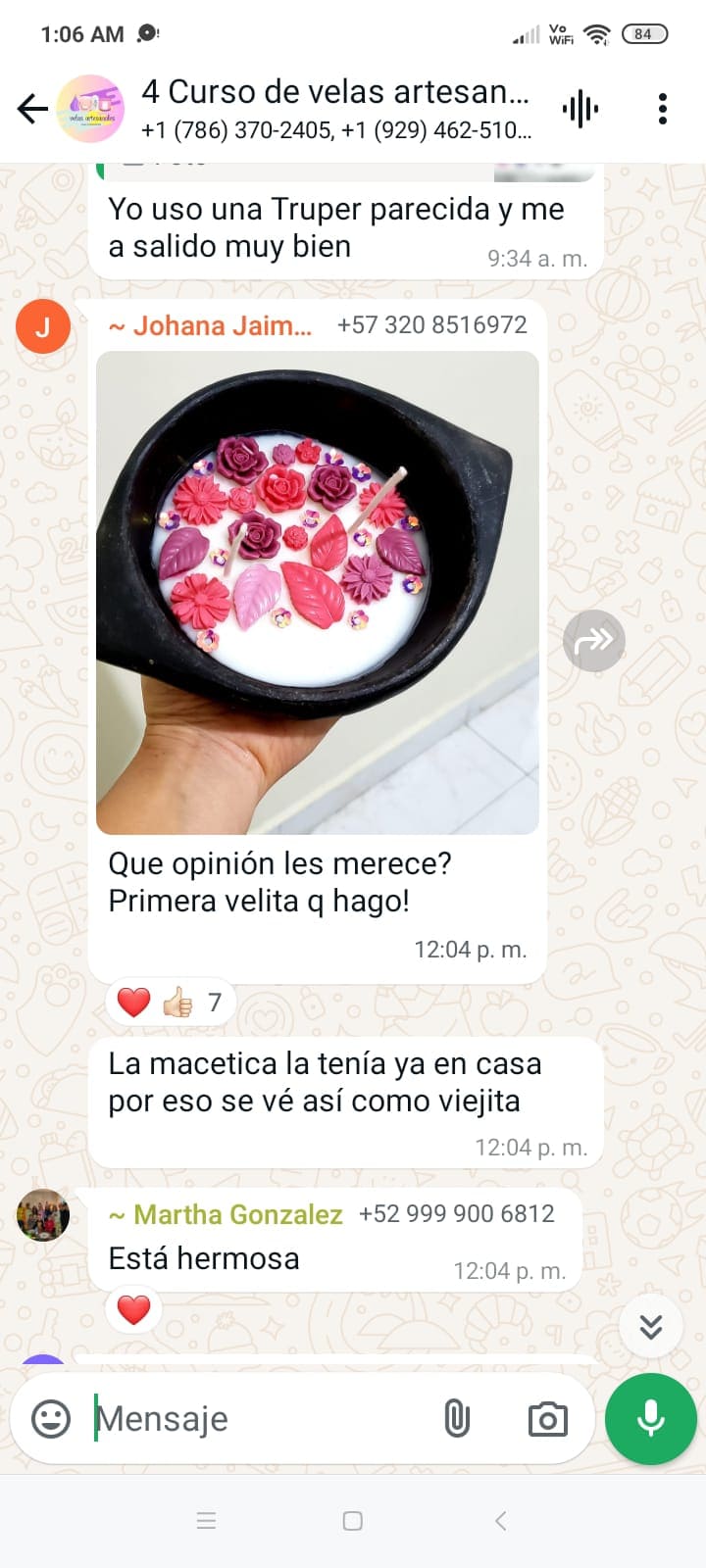Image resolution: width=706 pixels, height=1568 pixels.
Task: Open Johana's orange avatar
Action: tap(43, 326)
